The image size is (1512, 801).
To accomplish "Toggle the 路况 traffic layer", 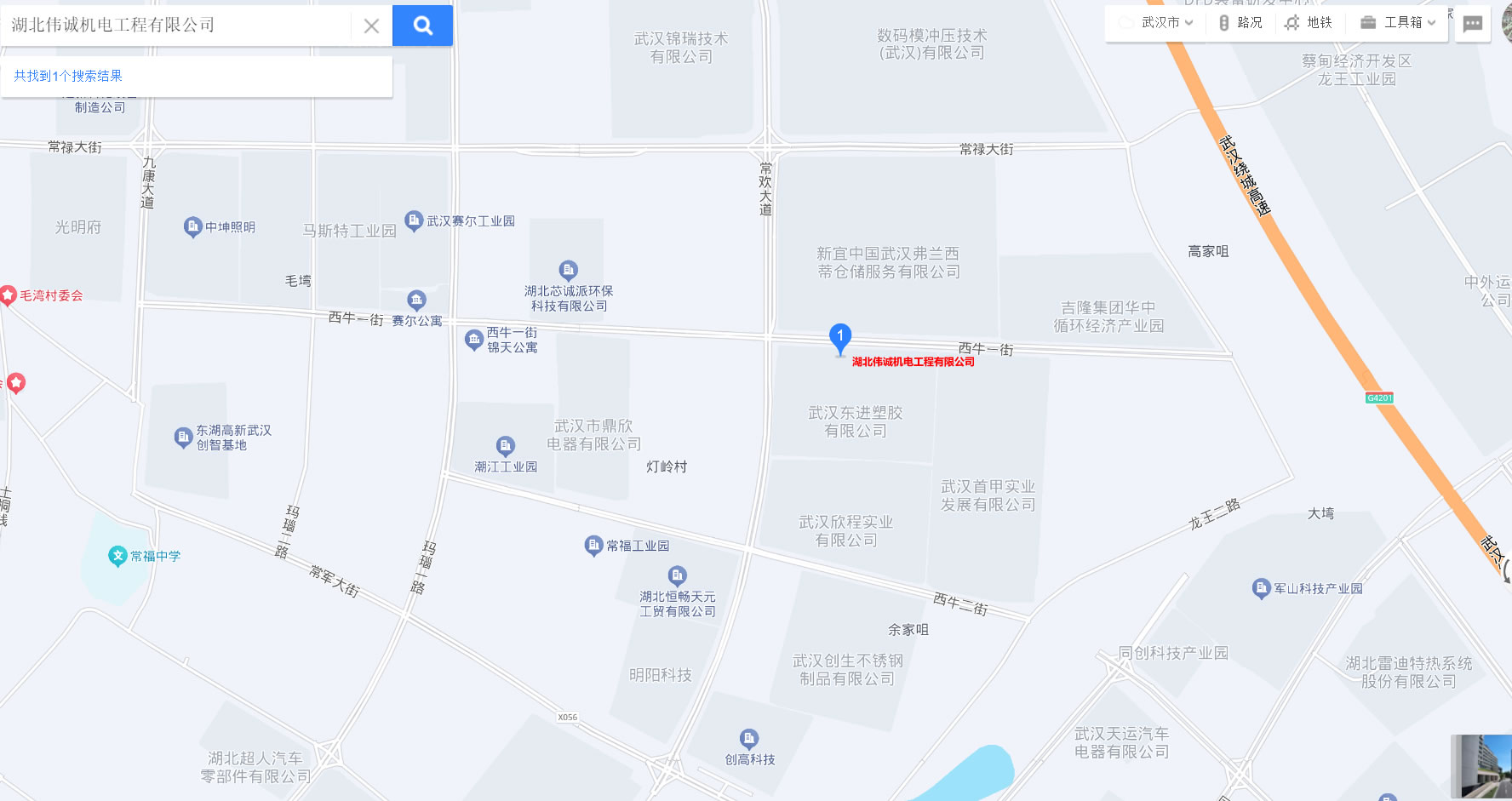I will click(x=1240, y=23).
